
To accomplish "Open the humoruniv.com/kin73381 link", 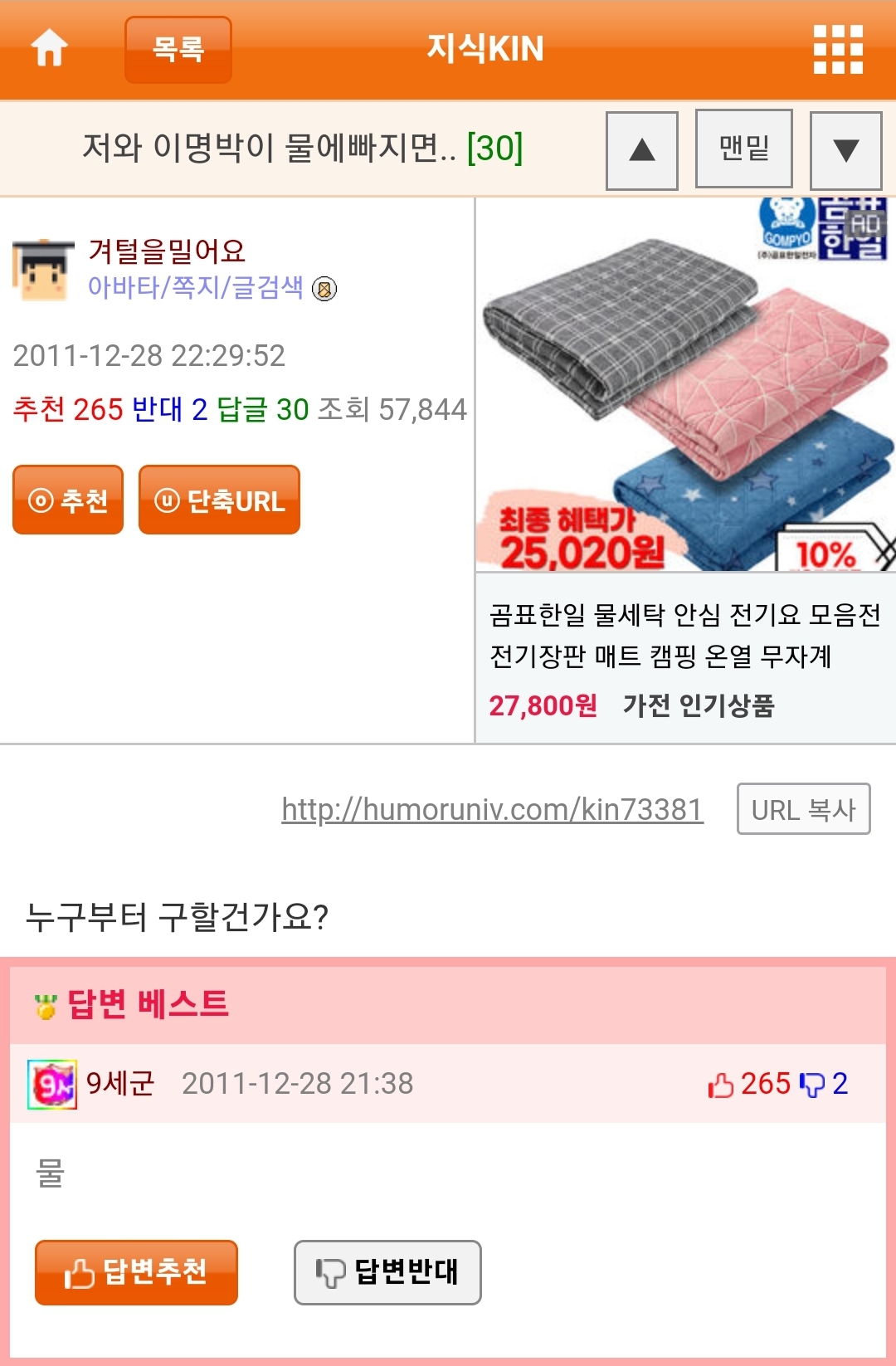I will click(492, 809).
